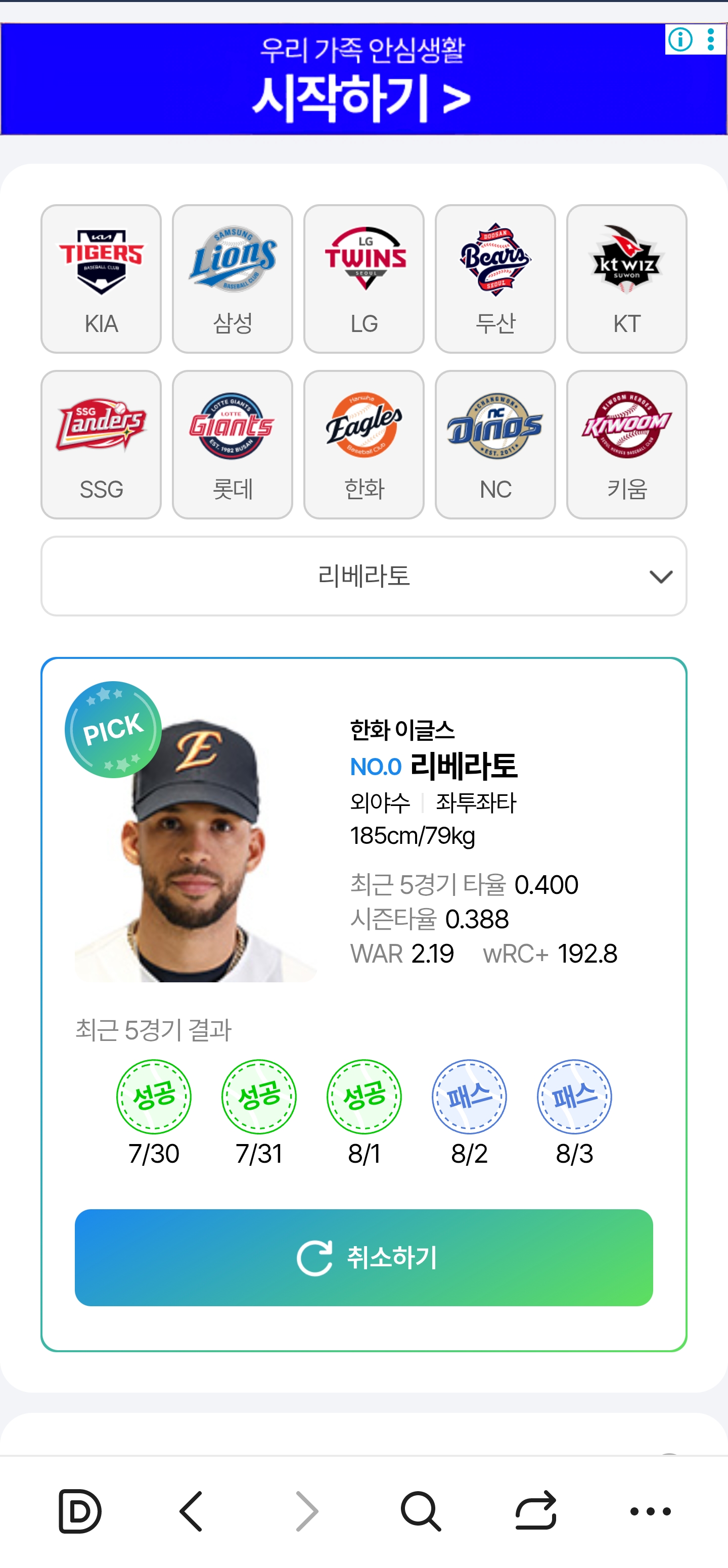Select the KIA Tigers team
Image resolution: width=728 pixels, height=1568 pixels.
[x=101, y=279]
